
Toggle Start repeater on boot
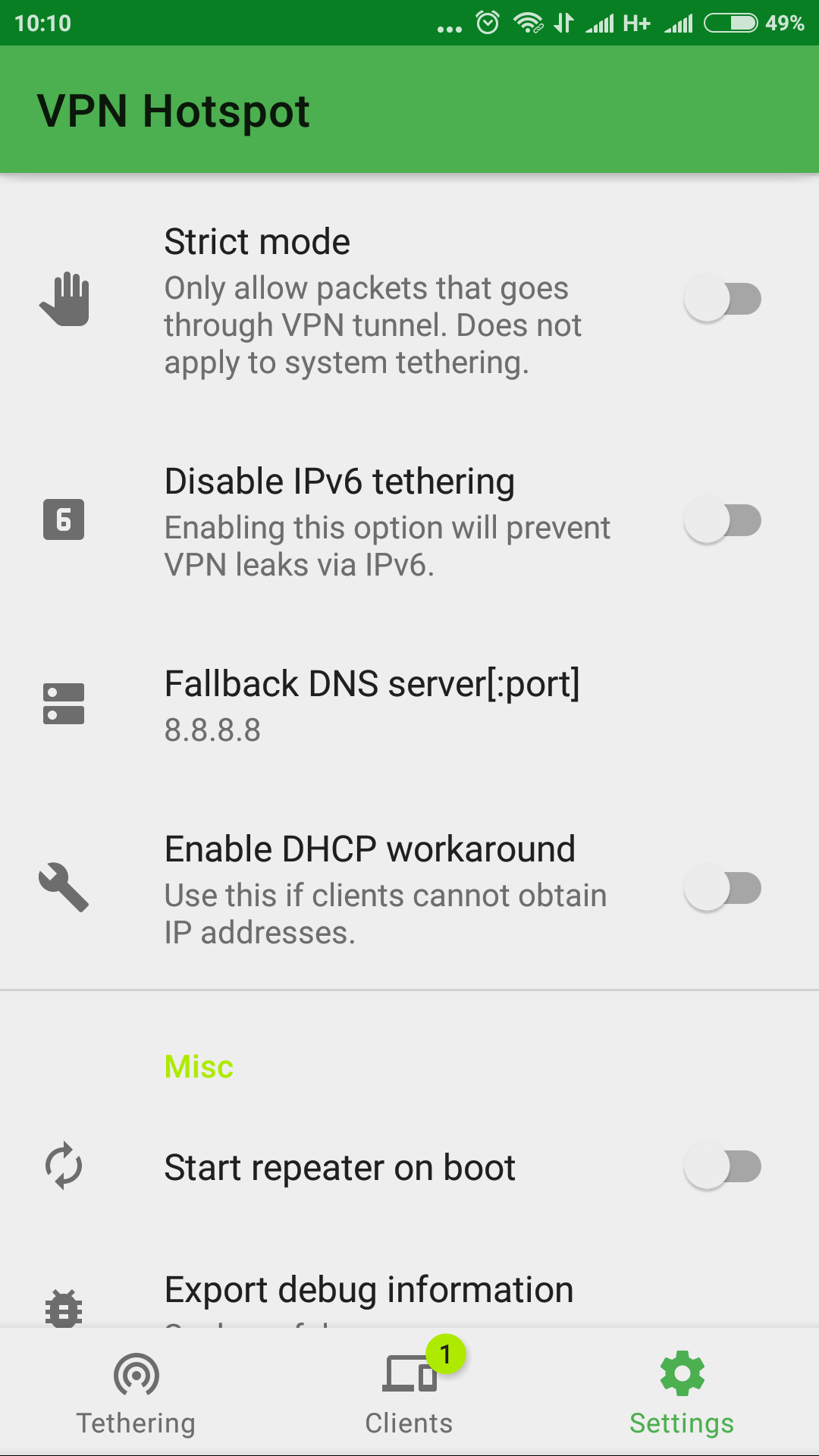tap(723, 1166)
